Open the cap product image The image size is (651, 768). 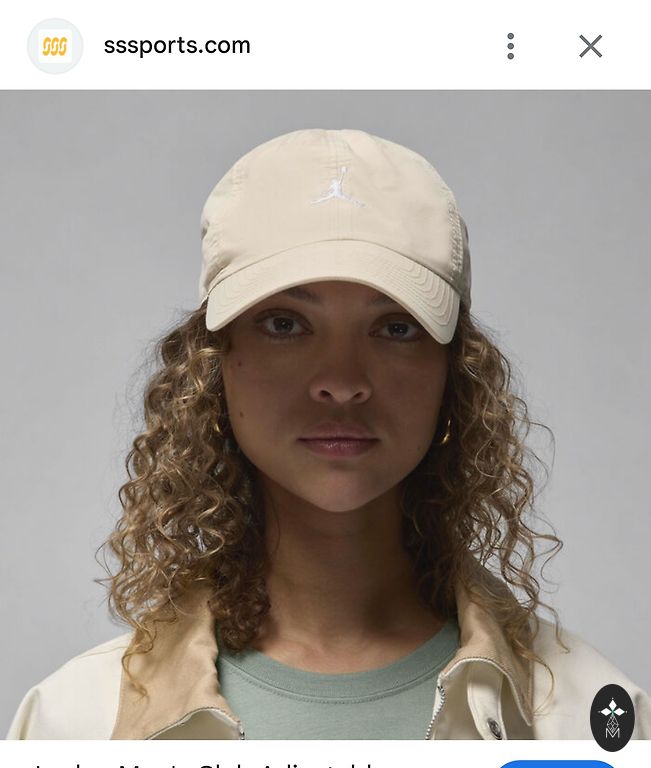[x=325, y=415]
